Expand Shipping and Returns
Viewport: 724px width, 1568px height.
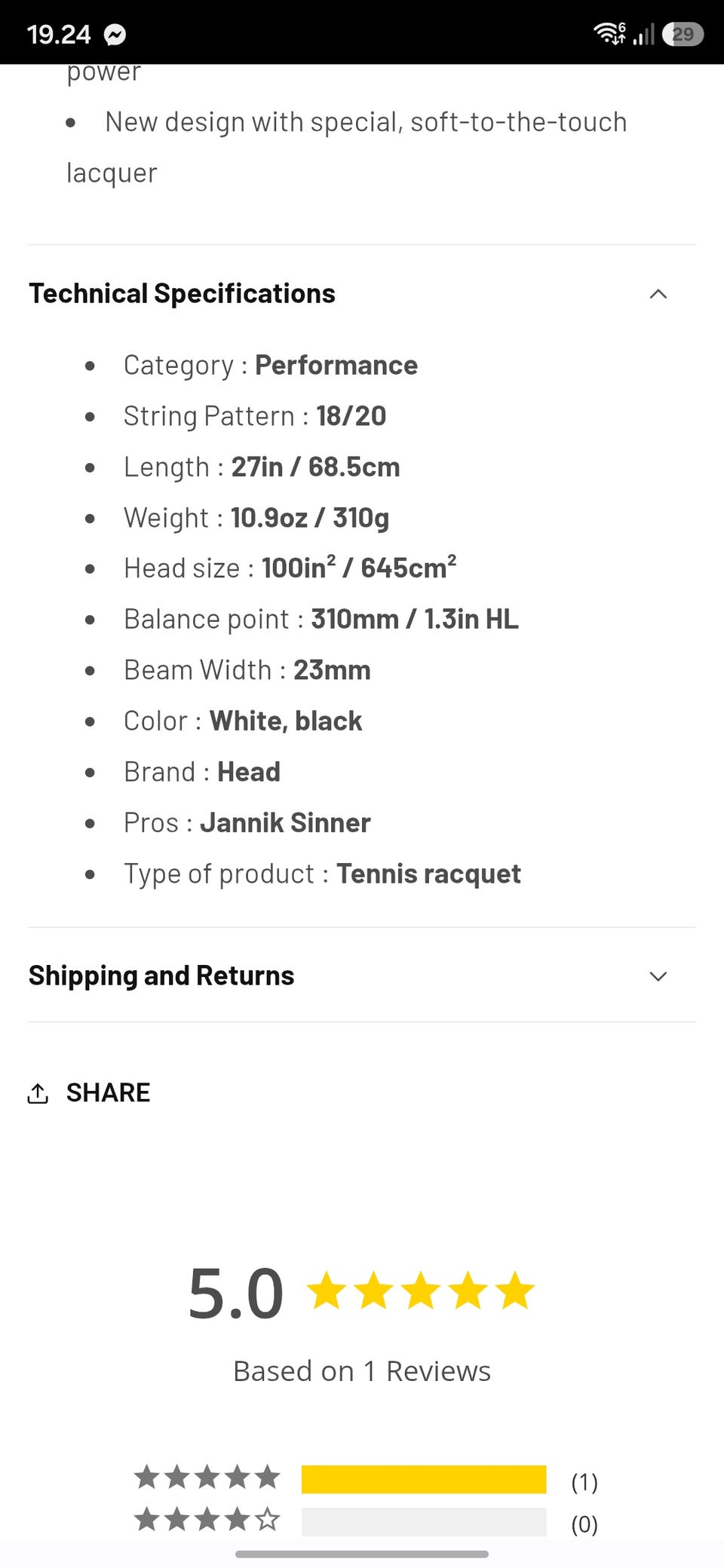pyautogui.click(x=361, y=975)
